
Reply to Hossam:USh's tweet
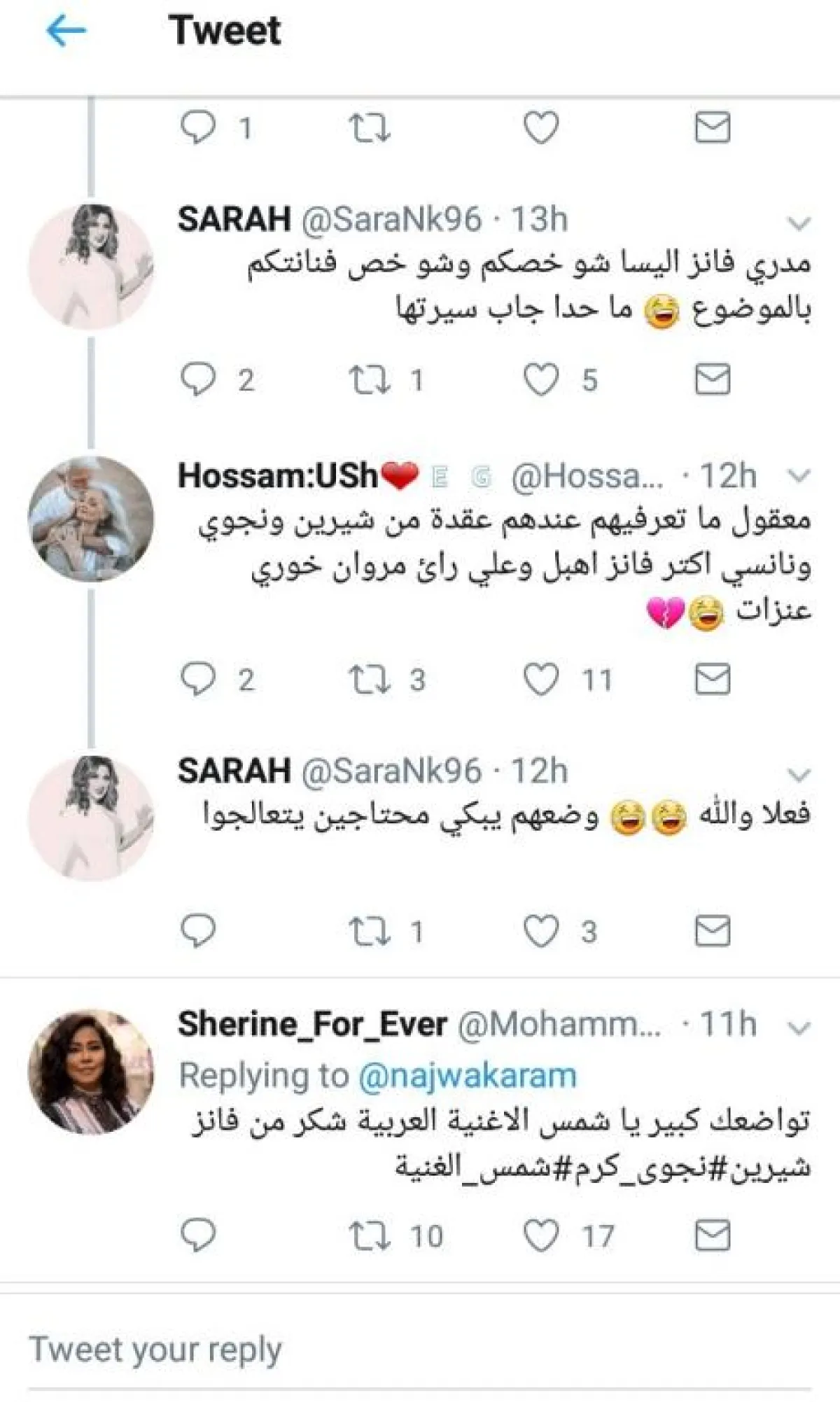(198, 680)
